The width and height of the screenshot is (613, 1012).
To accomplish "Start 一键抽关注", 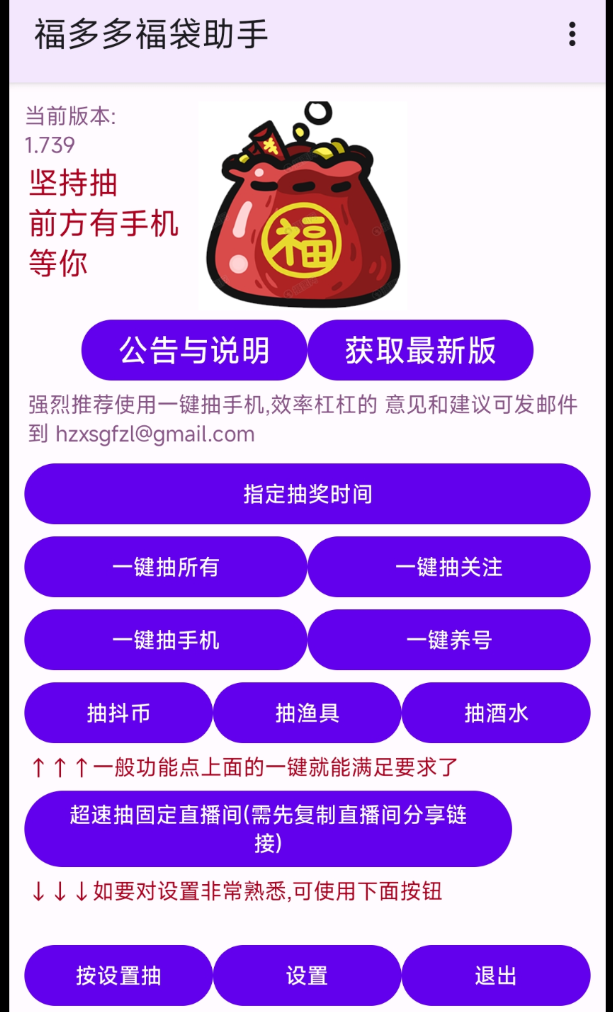I will [x=448, y=567].
